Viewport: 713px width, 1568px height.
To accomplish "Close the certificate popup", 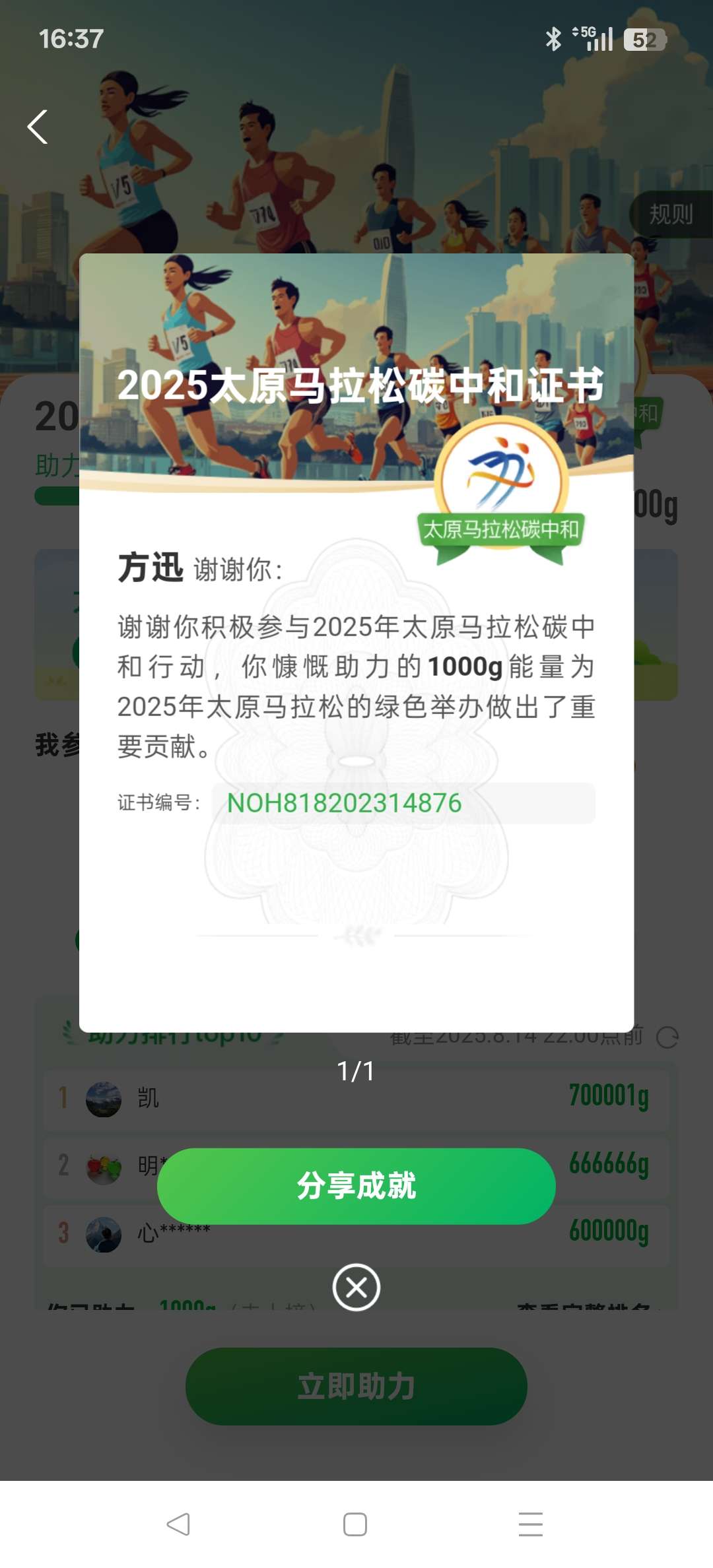I will click(x=356, y=1288).
